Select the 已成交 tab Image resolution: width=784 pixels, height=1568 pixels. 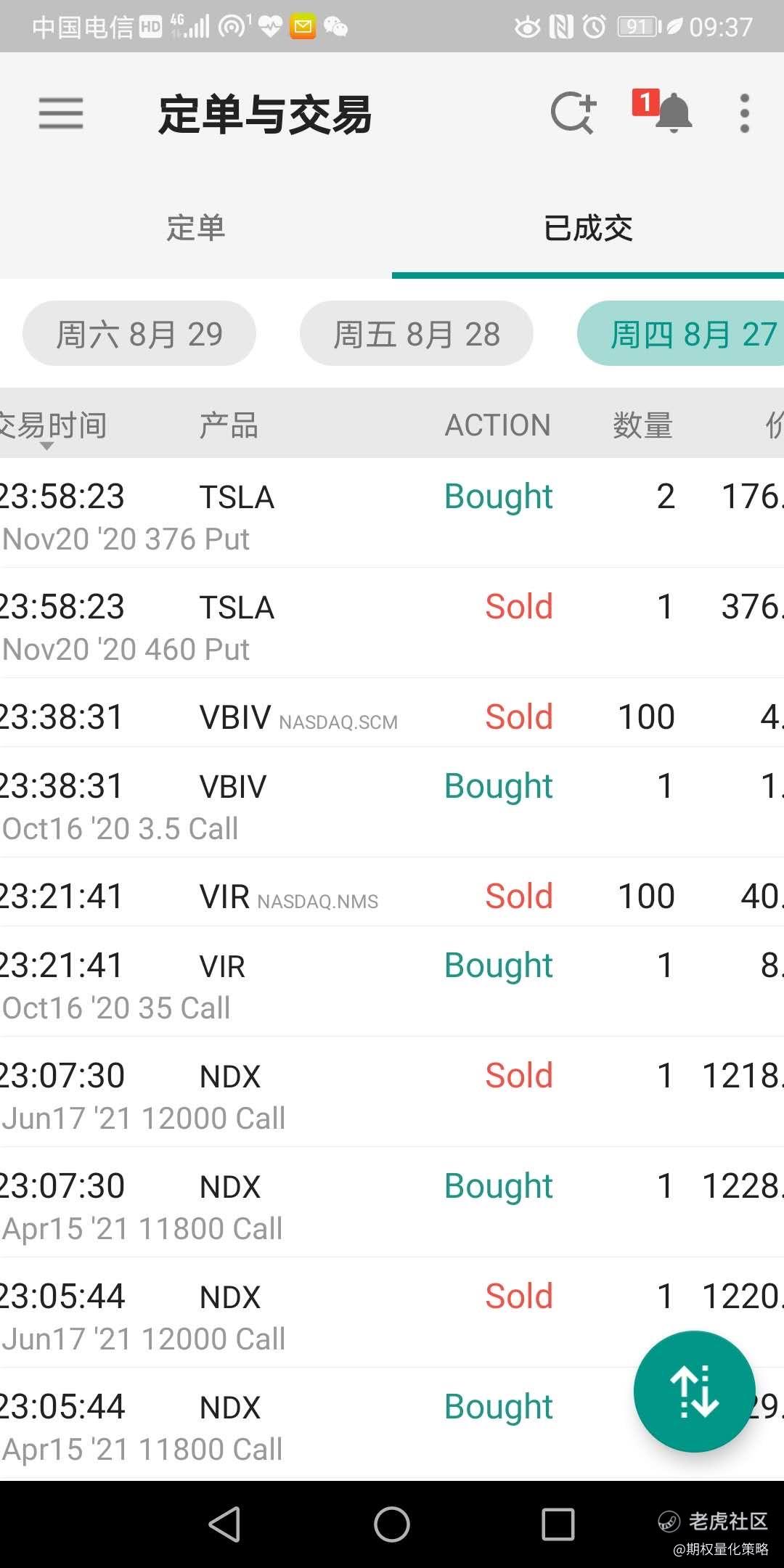pos(588,228)
